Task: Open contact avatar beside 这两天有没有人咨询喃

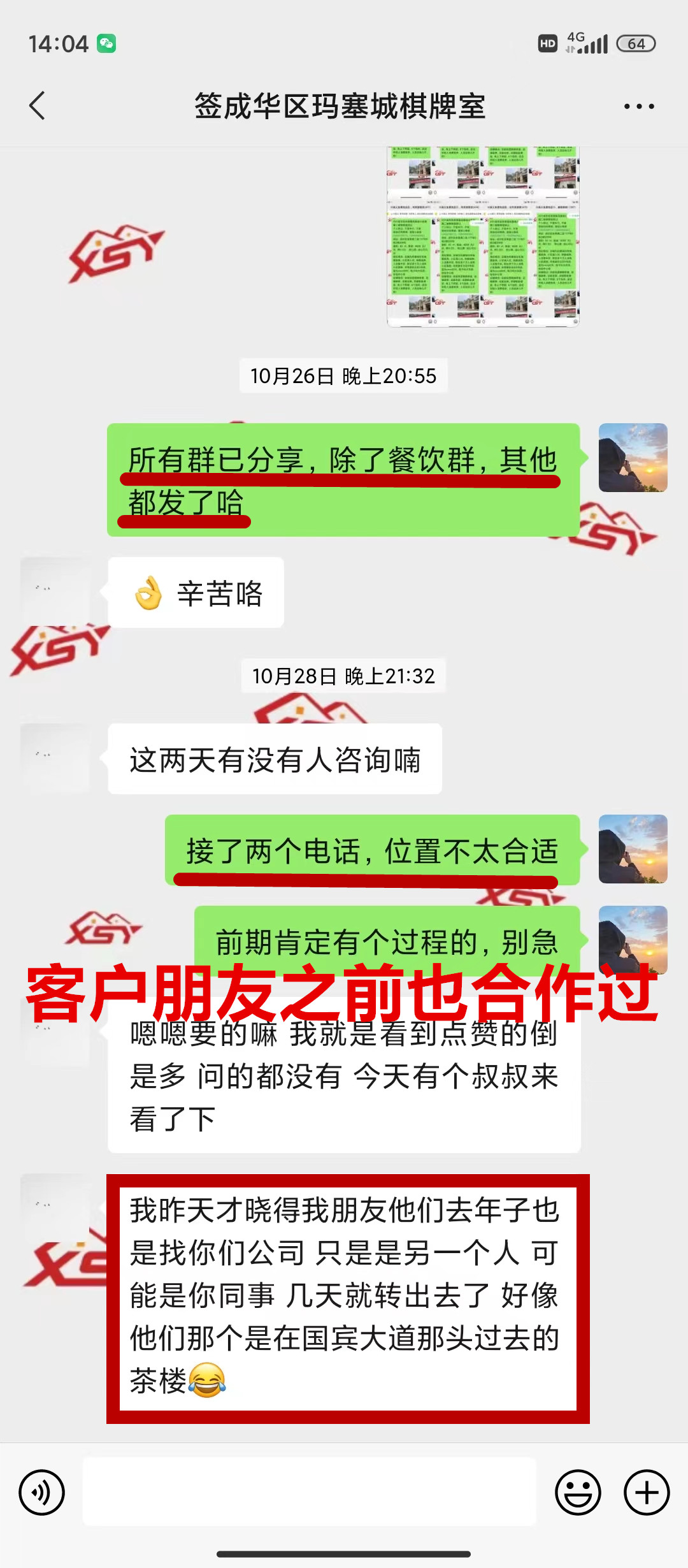Action: tap(55, 757)
